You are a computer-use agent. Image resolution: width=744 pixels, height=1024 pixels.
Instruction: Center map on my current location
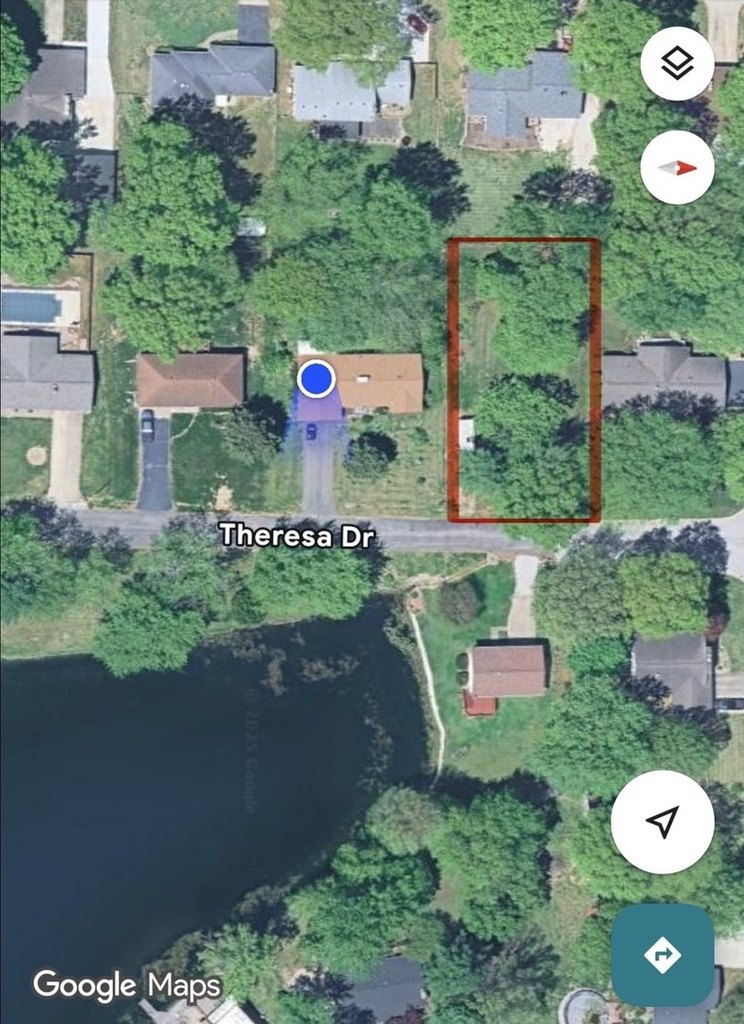pos(662,822)
